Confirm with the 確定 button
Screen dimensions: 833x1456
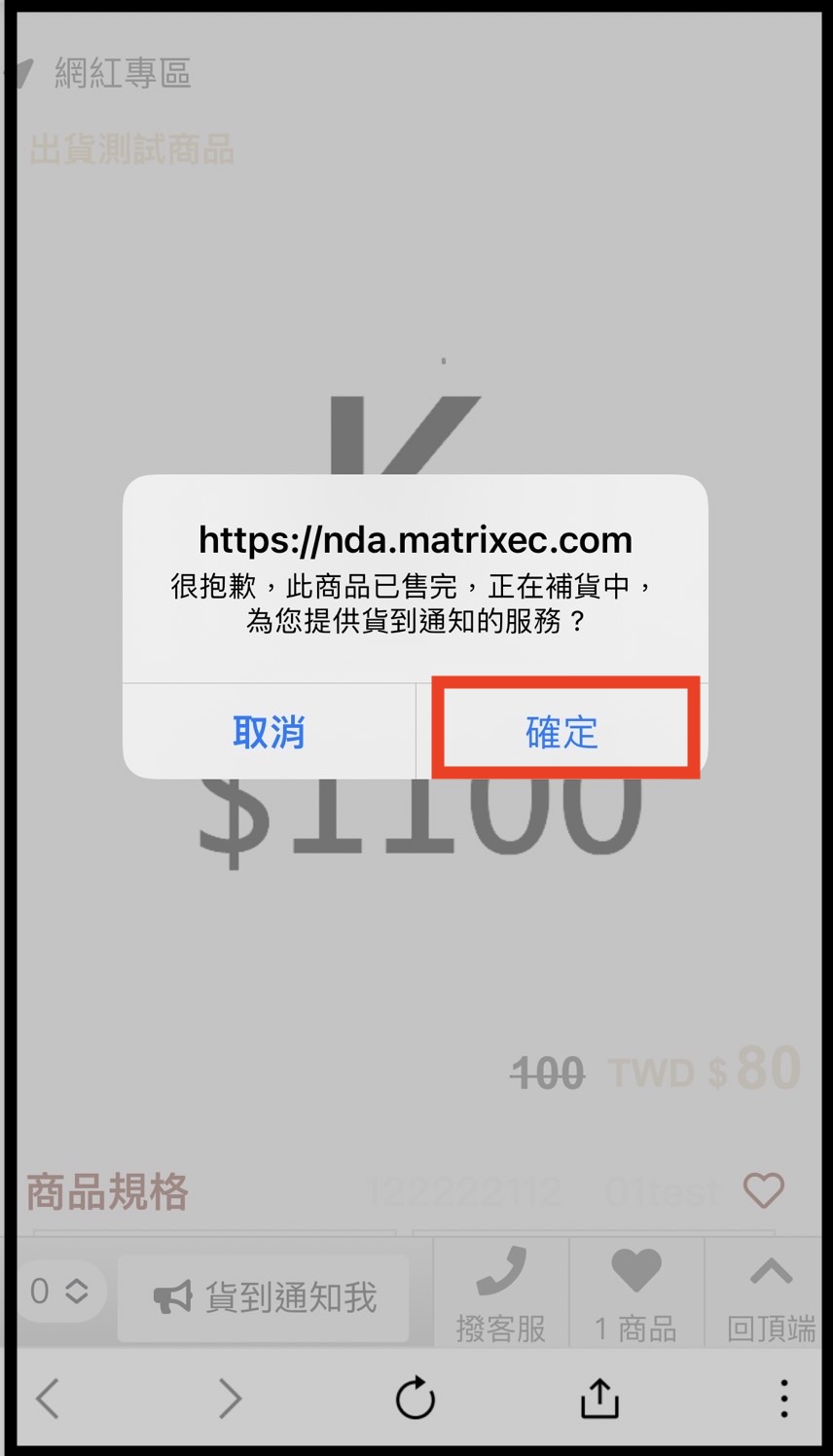tap(562, 731)
